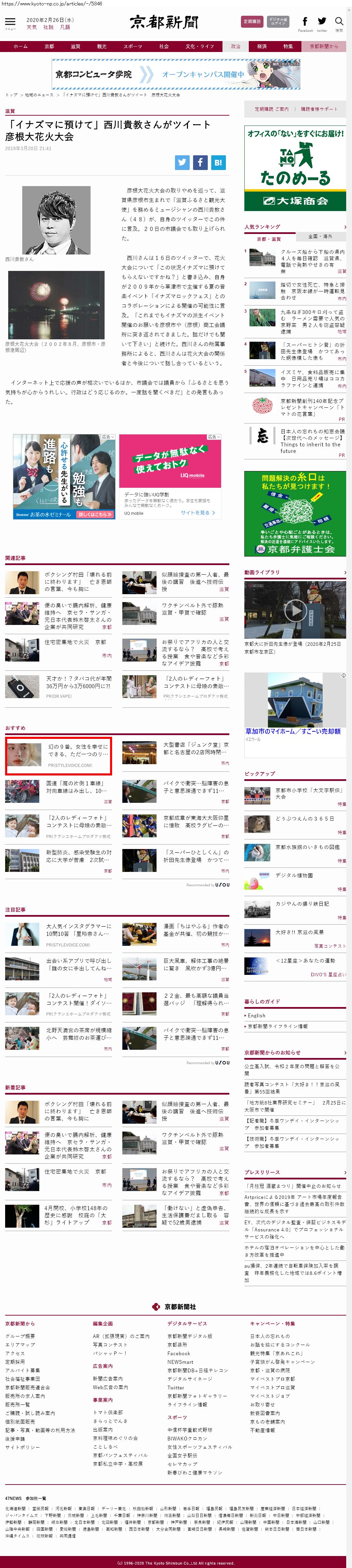Open the 地域のニュース breadcrumb link
Viewport: 352px width, 1568px height.
pyautogui.click(x=39, y=95)
